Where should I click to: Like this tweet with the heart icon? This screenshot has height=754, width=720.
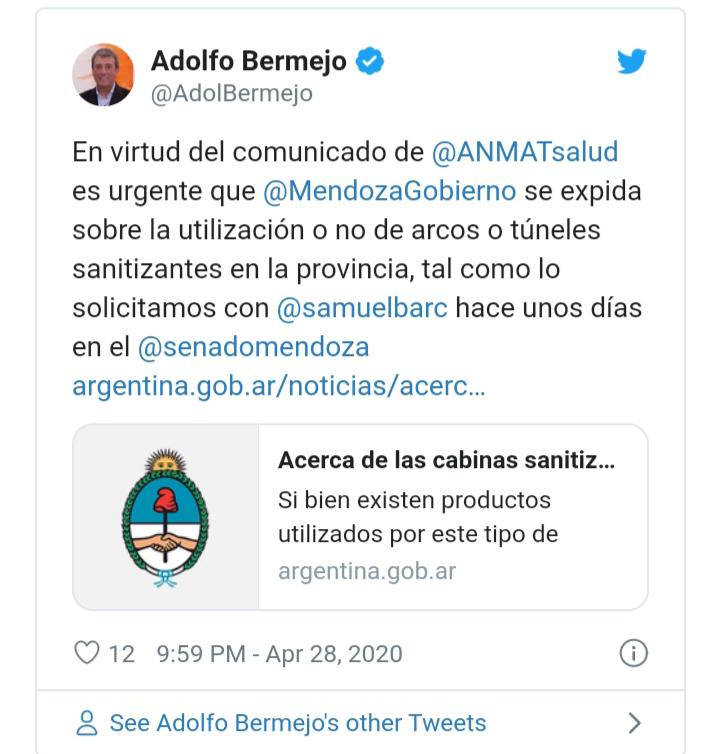88,654
